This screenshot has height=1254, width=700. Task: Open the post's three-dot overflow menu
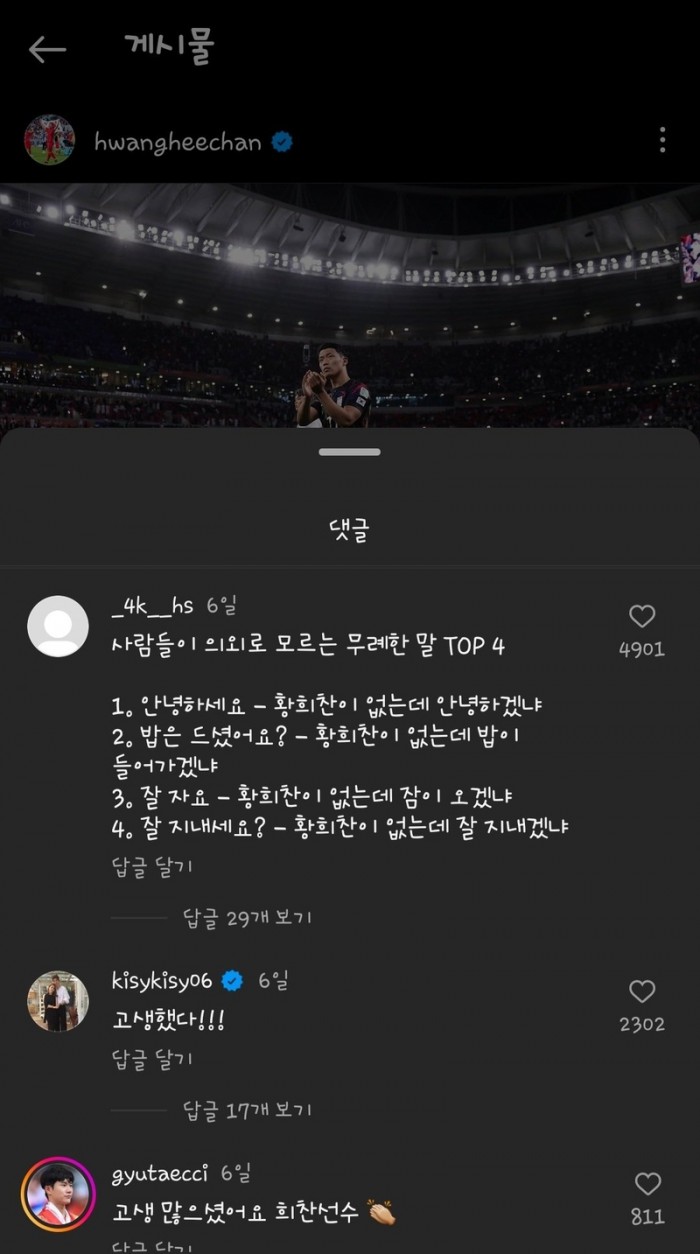(662, 140)
